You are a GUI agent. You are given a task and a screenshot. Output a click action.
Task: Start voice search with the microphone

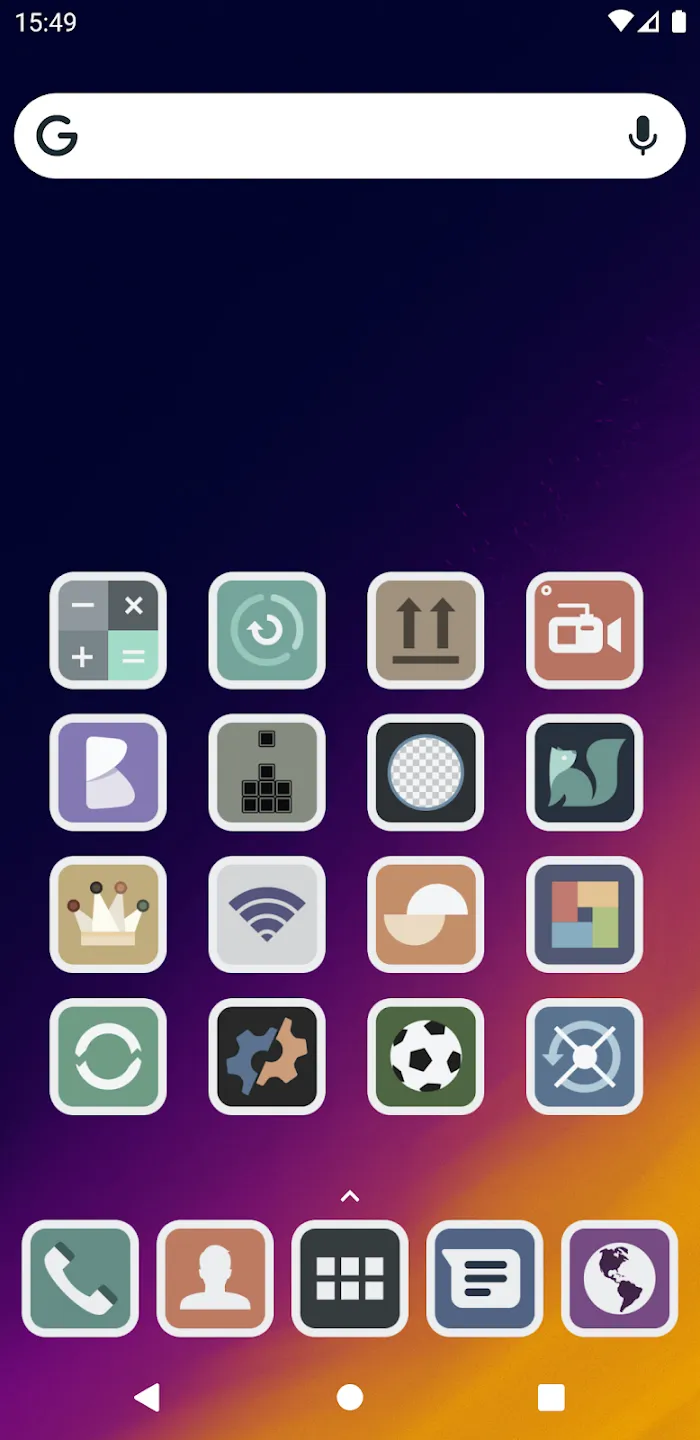[643, 136]
